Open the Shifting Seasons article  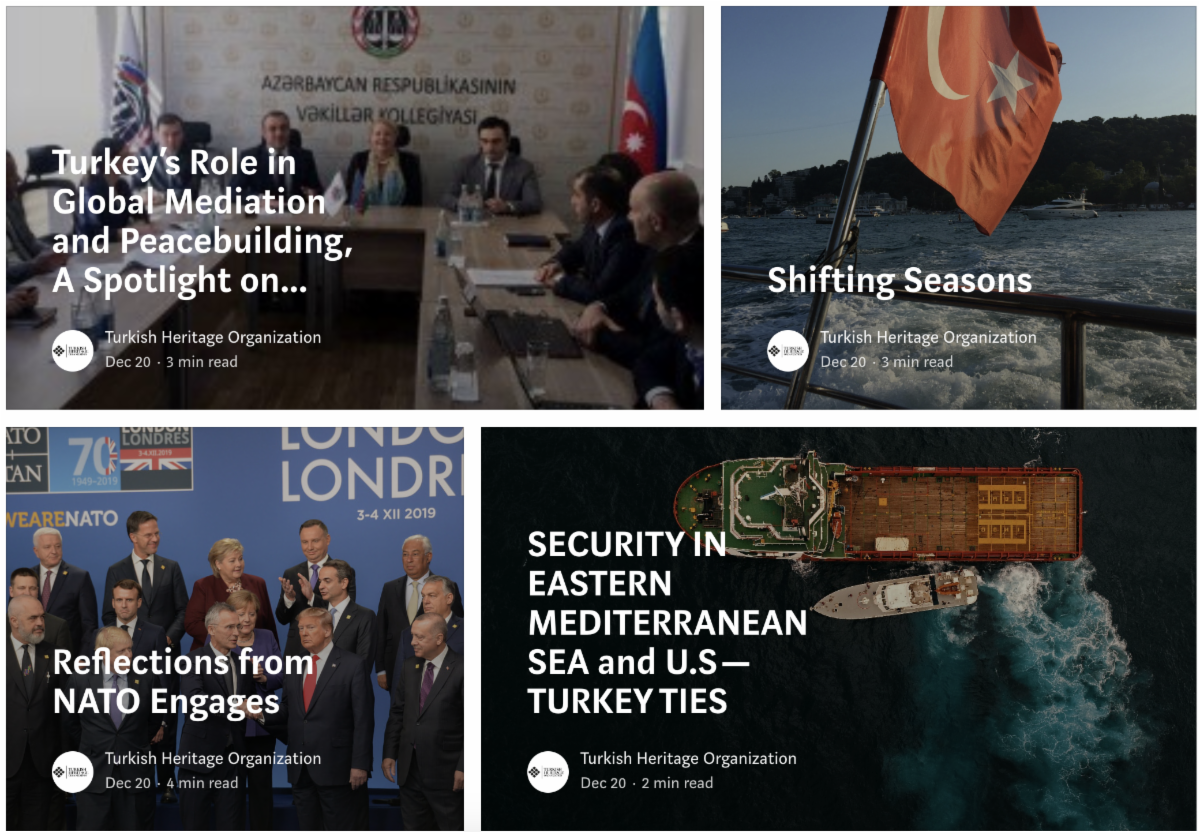click(899, 281)
